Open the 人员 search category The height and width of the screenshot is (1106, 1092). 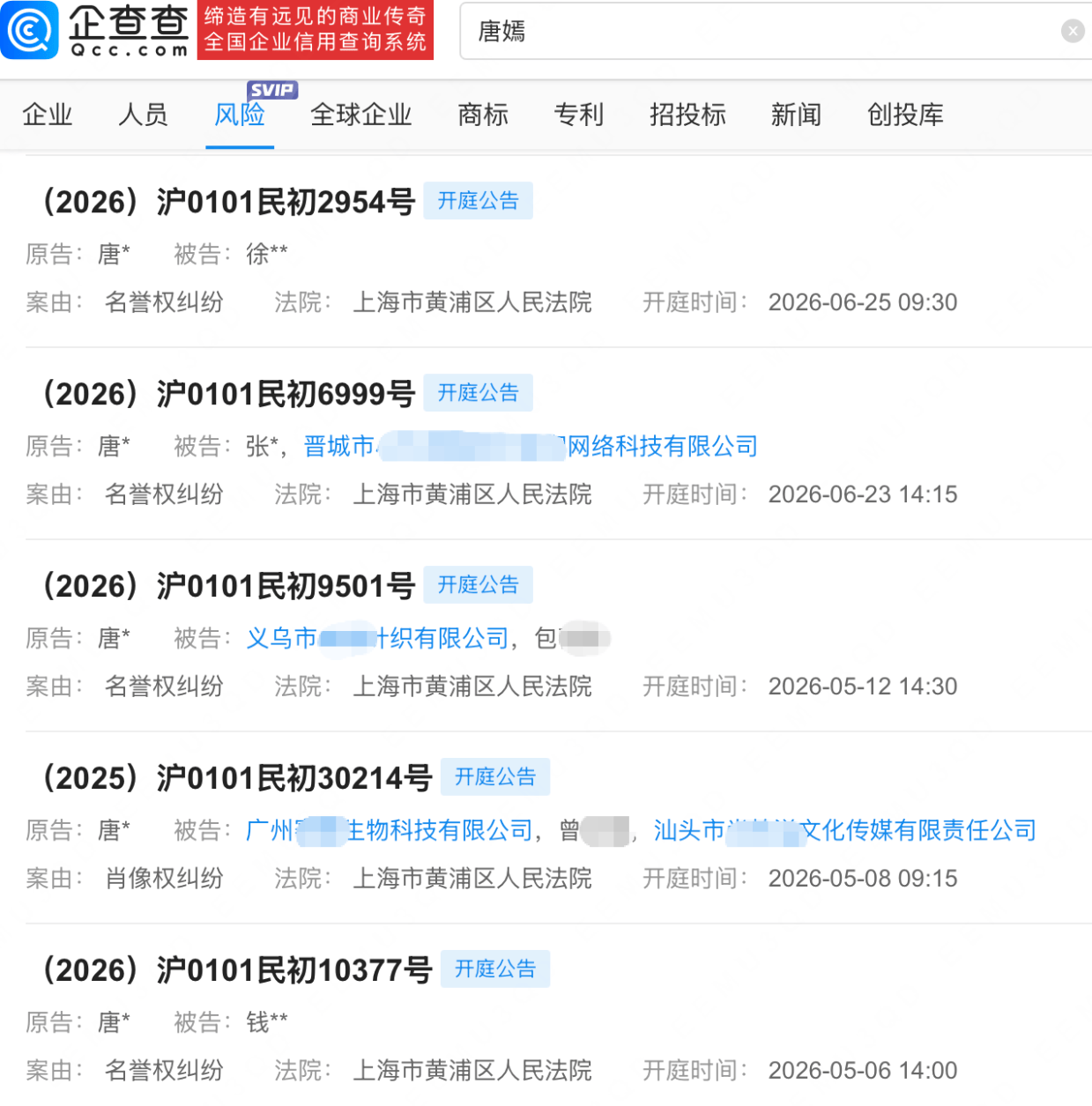click(143, 115)
